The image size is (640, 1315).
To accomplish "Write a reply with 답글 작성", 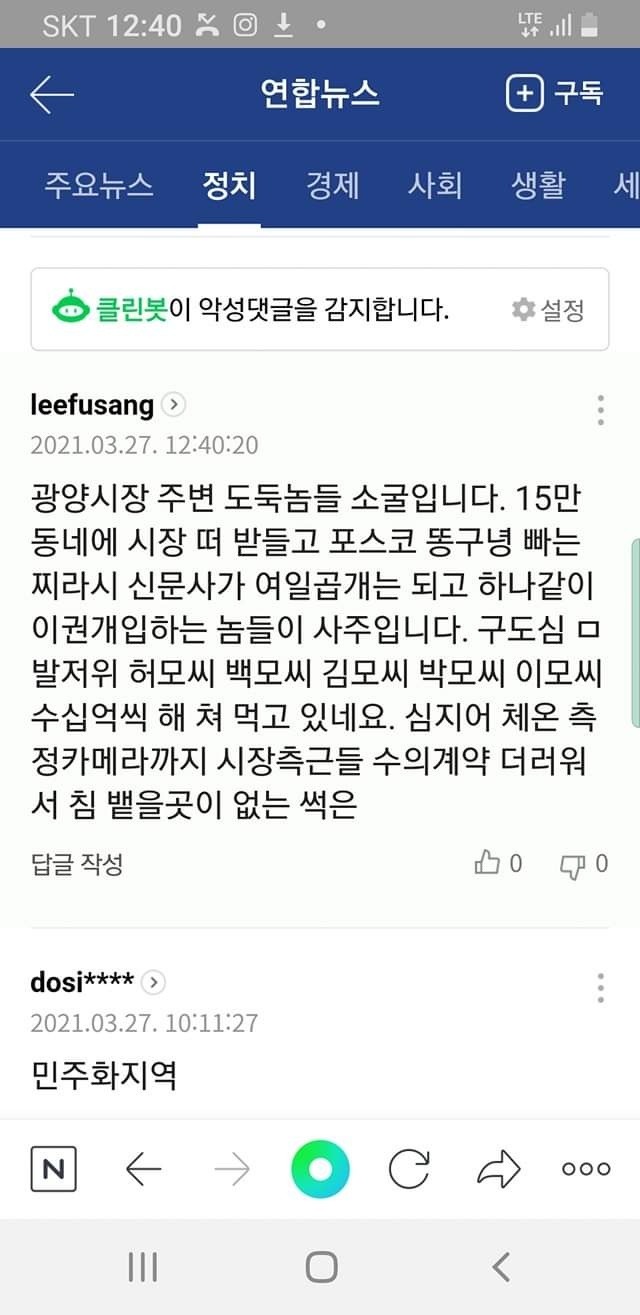I will coord(77,864).
